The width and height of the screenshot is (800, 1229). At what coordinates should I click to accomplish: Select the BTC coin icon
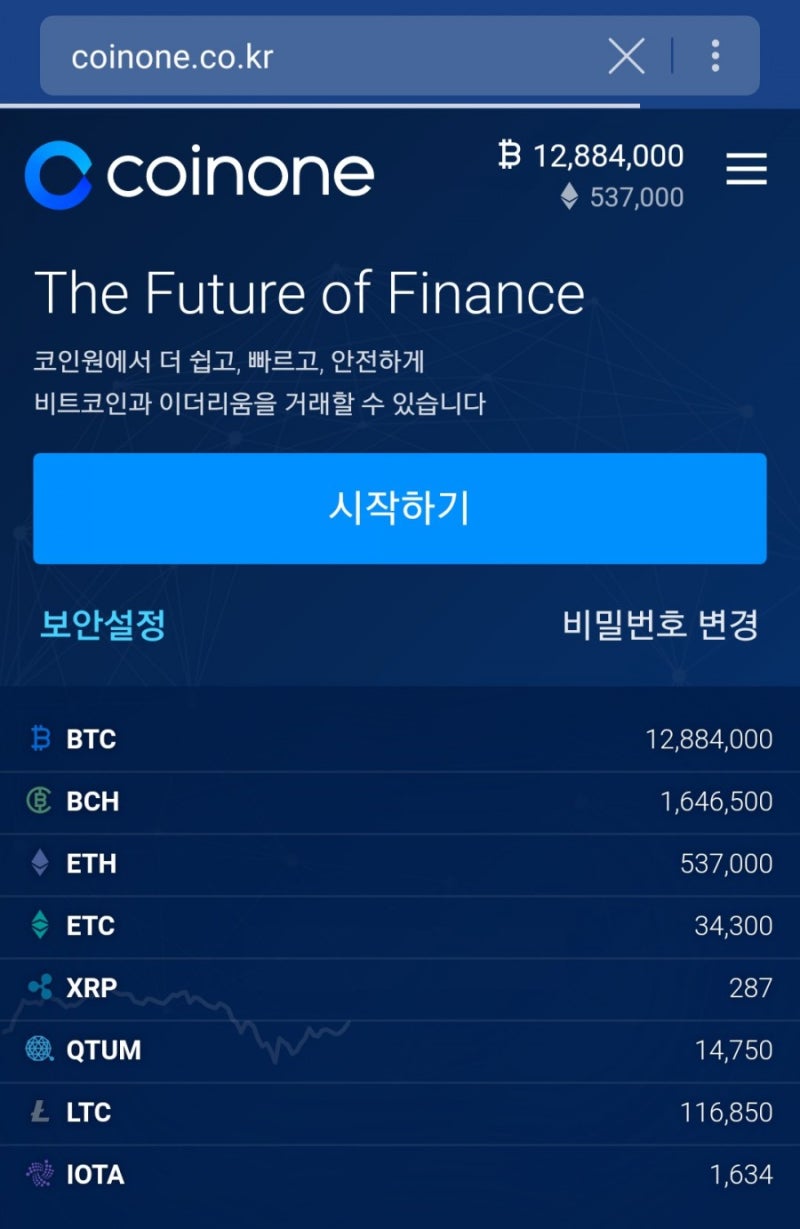click(40, 739)
